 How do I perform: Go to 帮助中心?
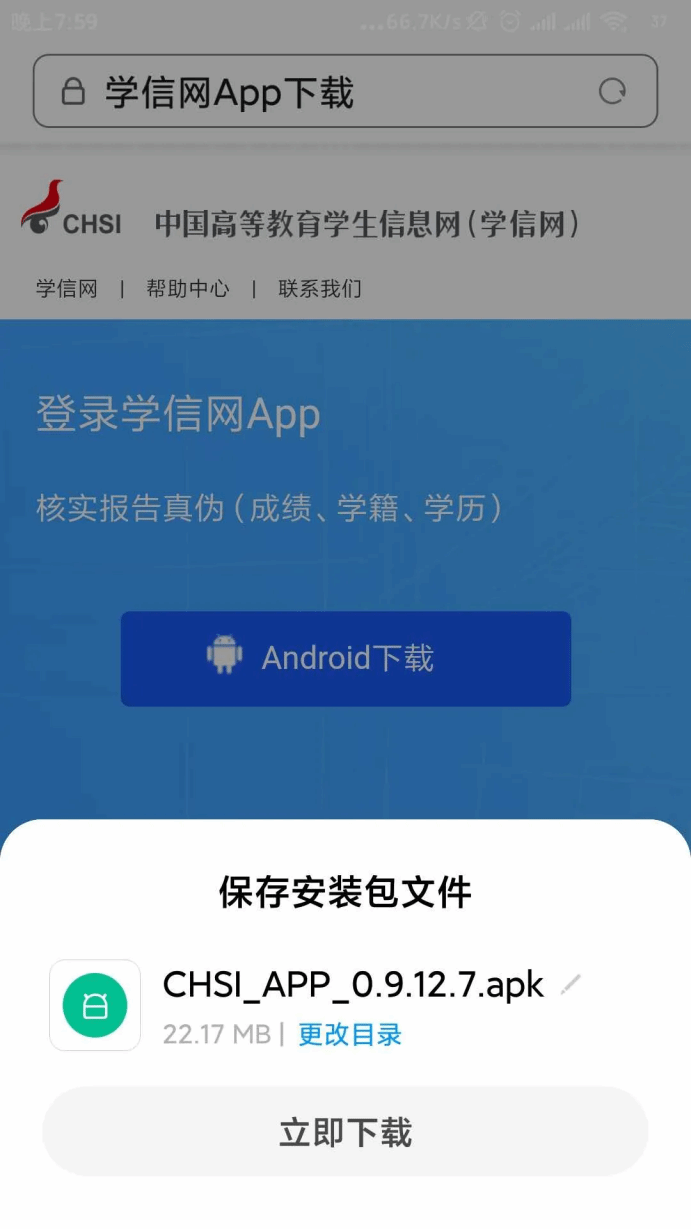188,289
